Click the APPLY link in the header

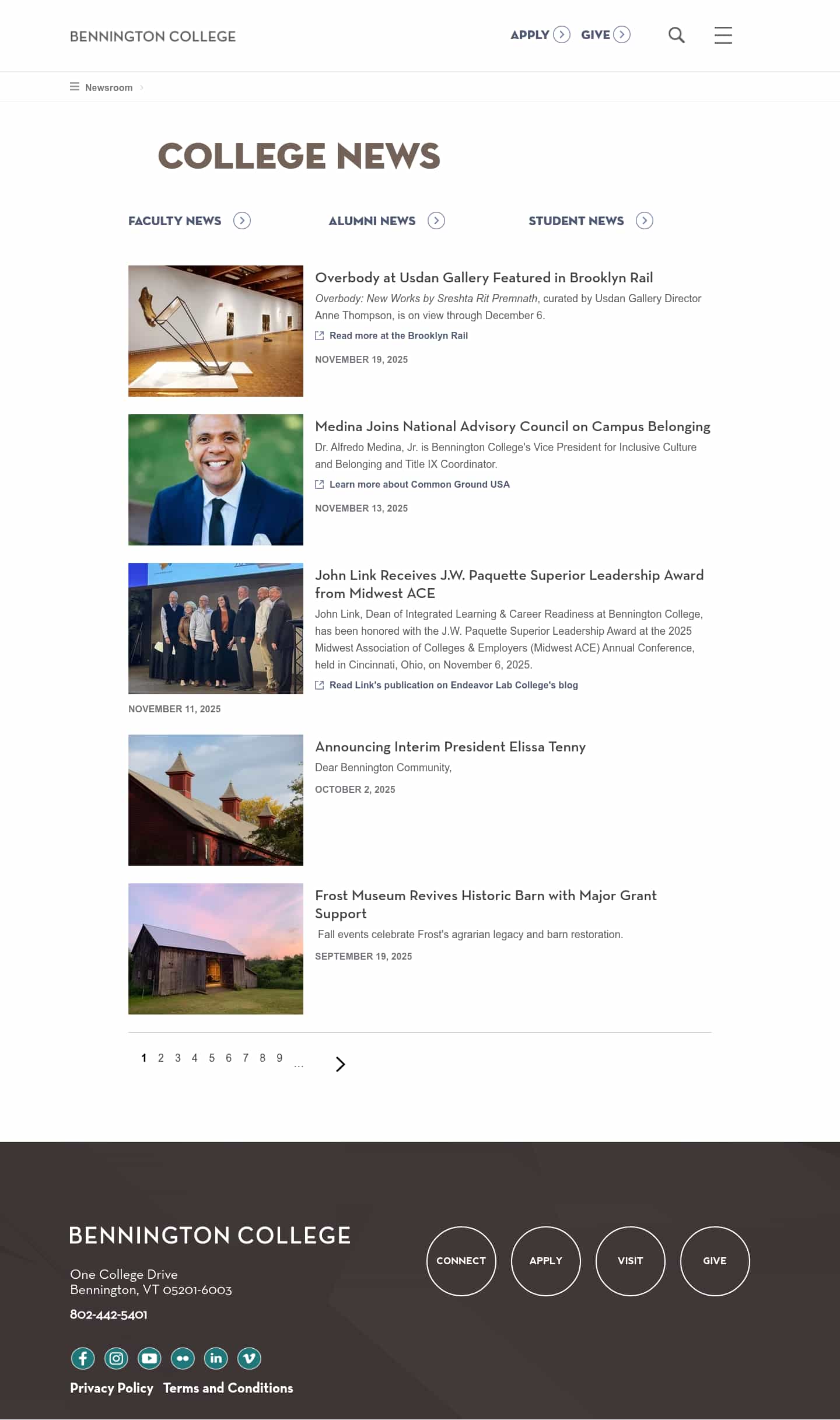point(528,34)
